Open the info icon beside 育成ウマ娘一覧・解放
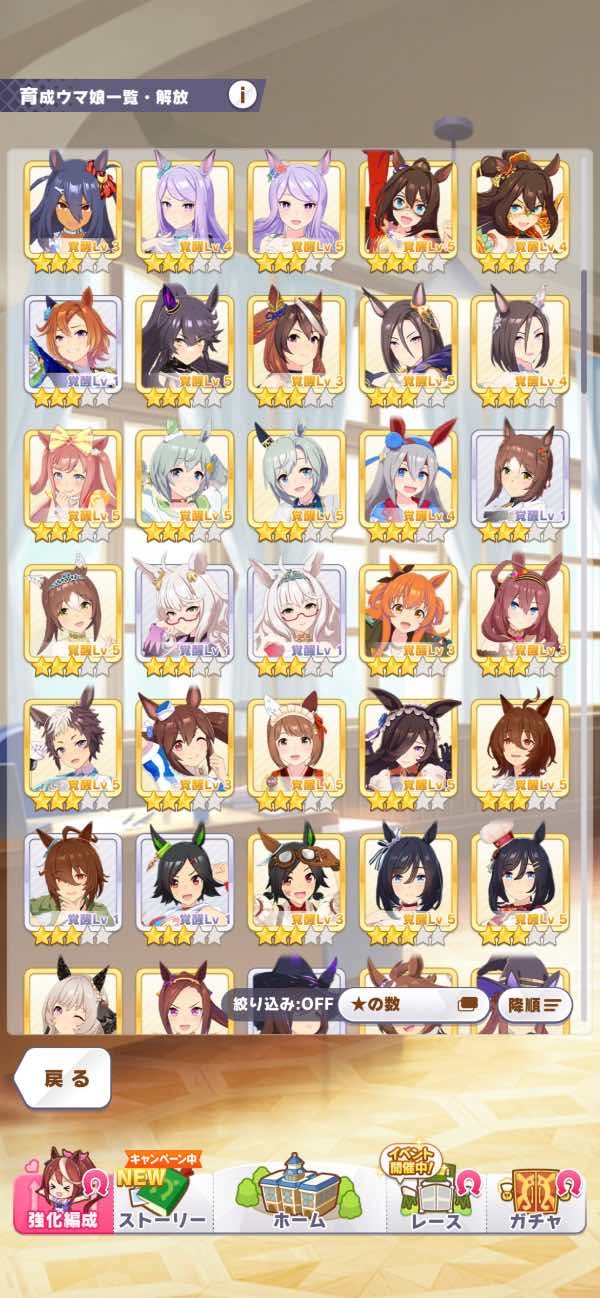Viewport: 600px width, 1298px height. click(x=242, y=96)
